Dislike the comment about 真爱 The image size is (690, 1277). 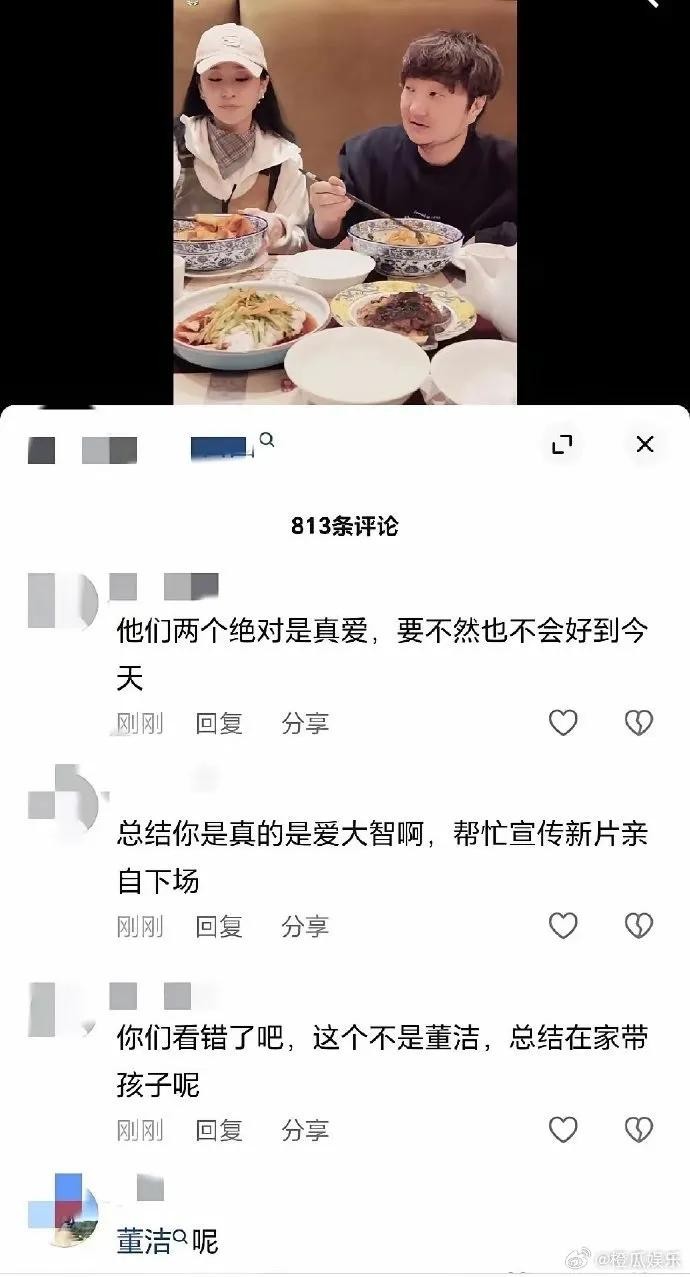click(x=638, y=722)
